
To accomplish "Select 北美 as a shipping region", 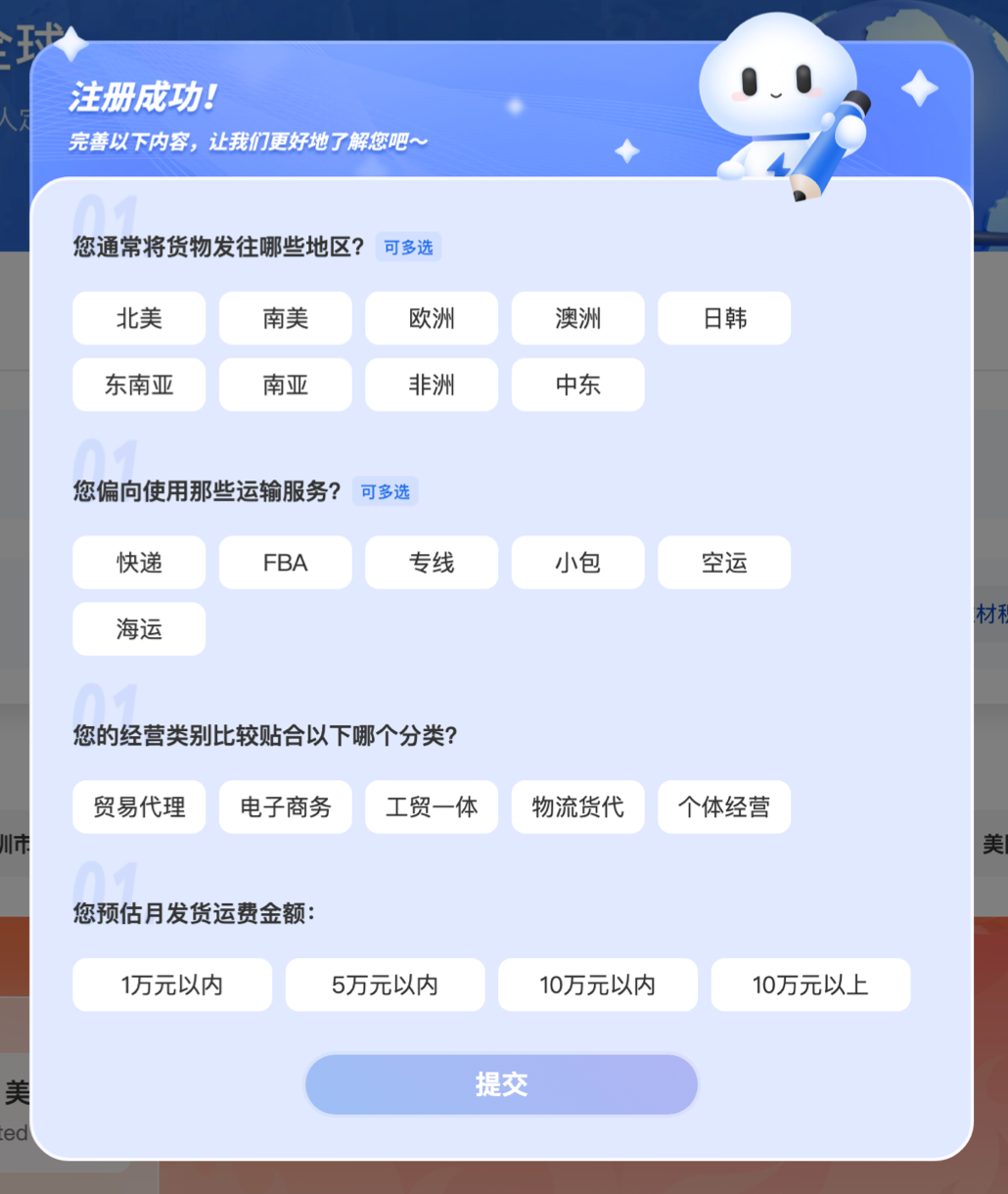I will point(138,318).
